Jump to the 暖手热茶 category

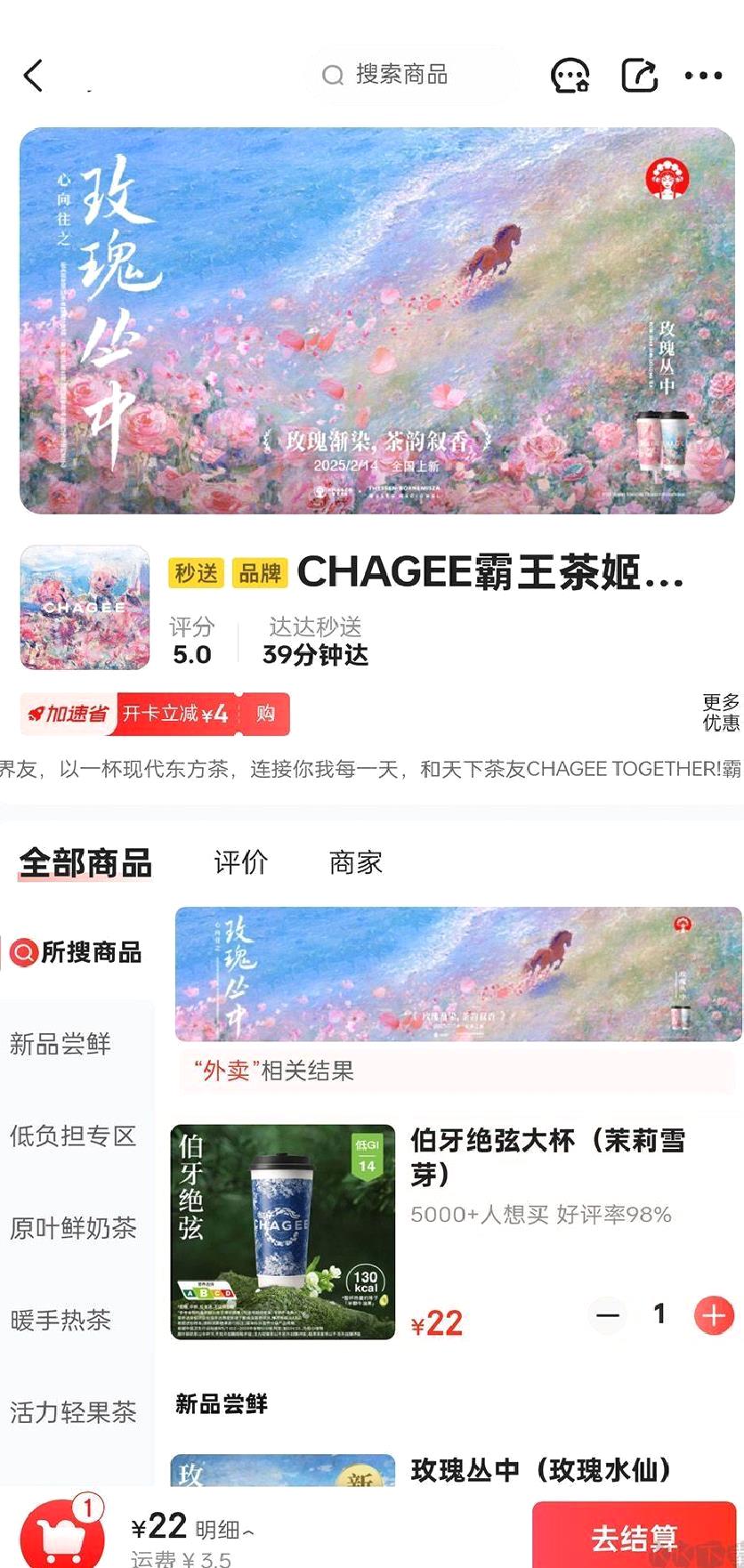[x=61, y=1320]
